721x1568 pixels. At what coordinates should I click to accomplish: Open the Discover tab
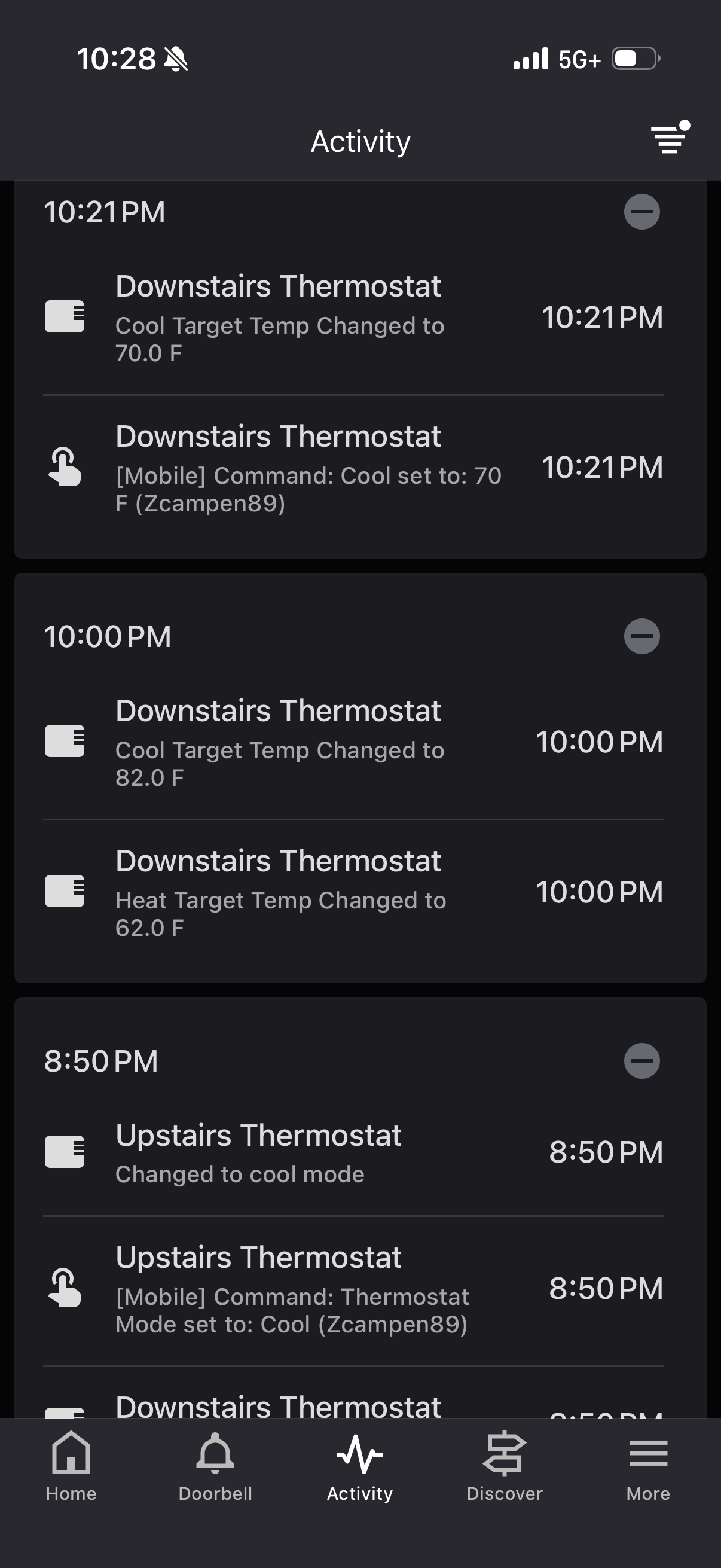[505, 1467]
